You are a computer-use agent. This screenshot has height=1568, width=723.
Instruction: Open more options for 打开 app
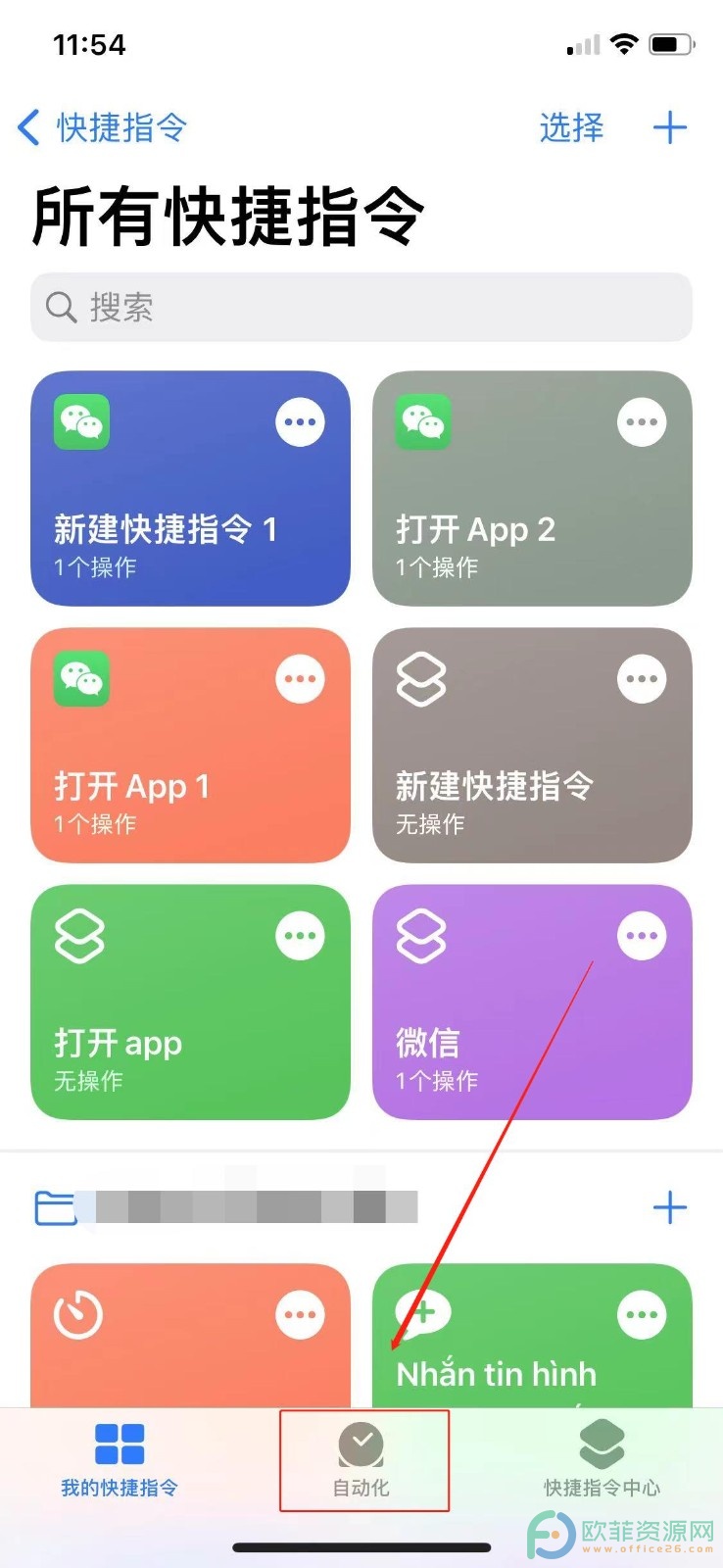(x=300, y=936)
